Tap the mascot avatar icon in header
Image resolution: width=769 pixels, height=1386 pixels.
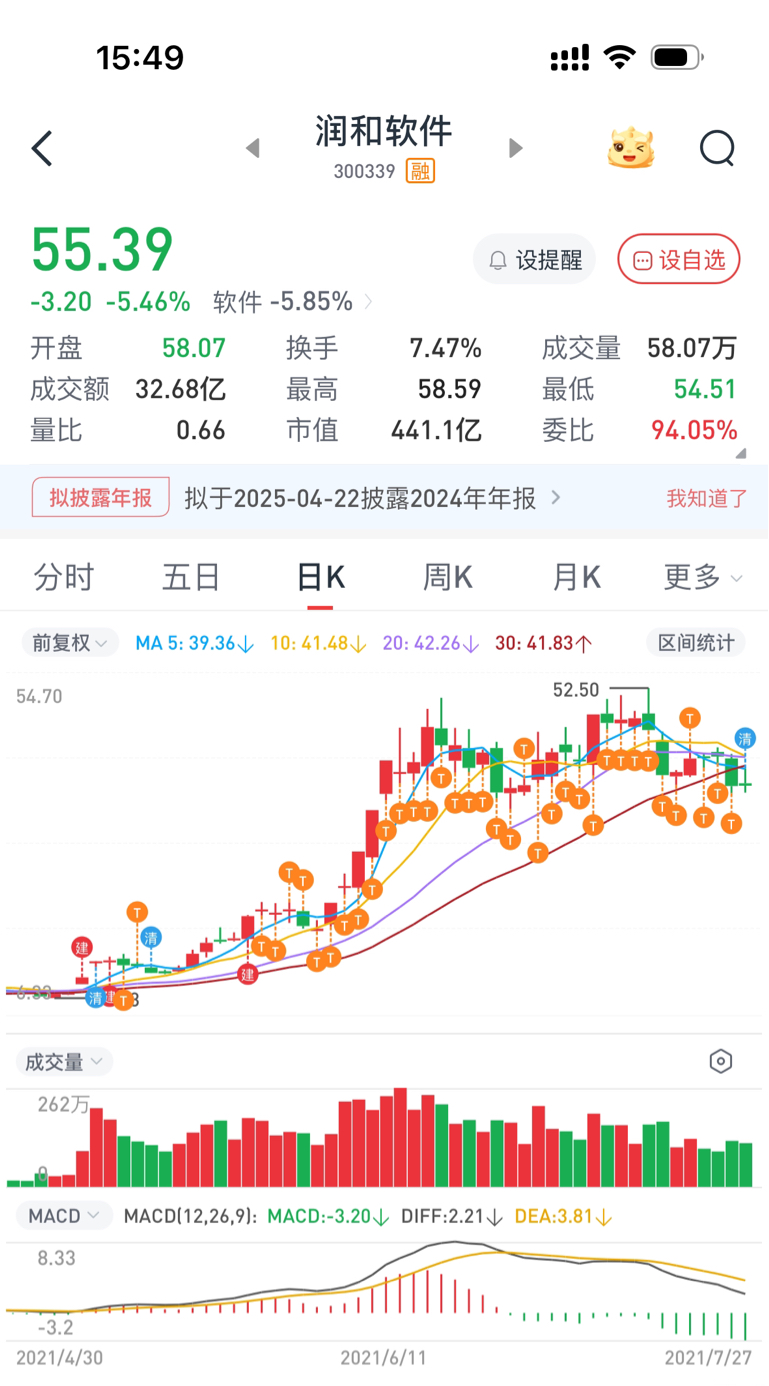pos(629,147)
